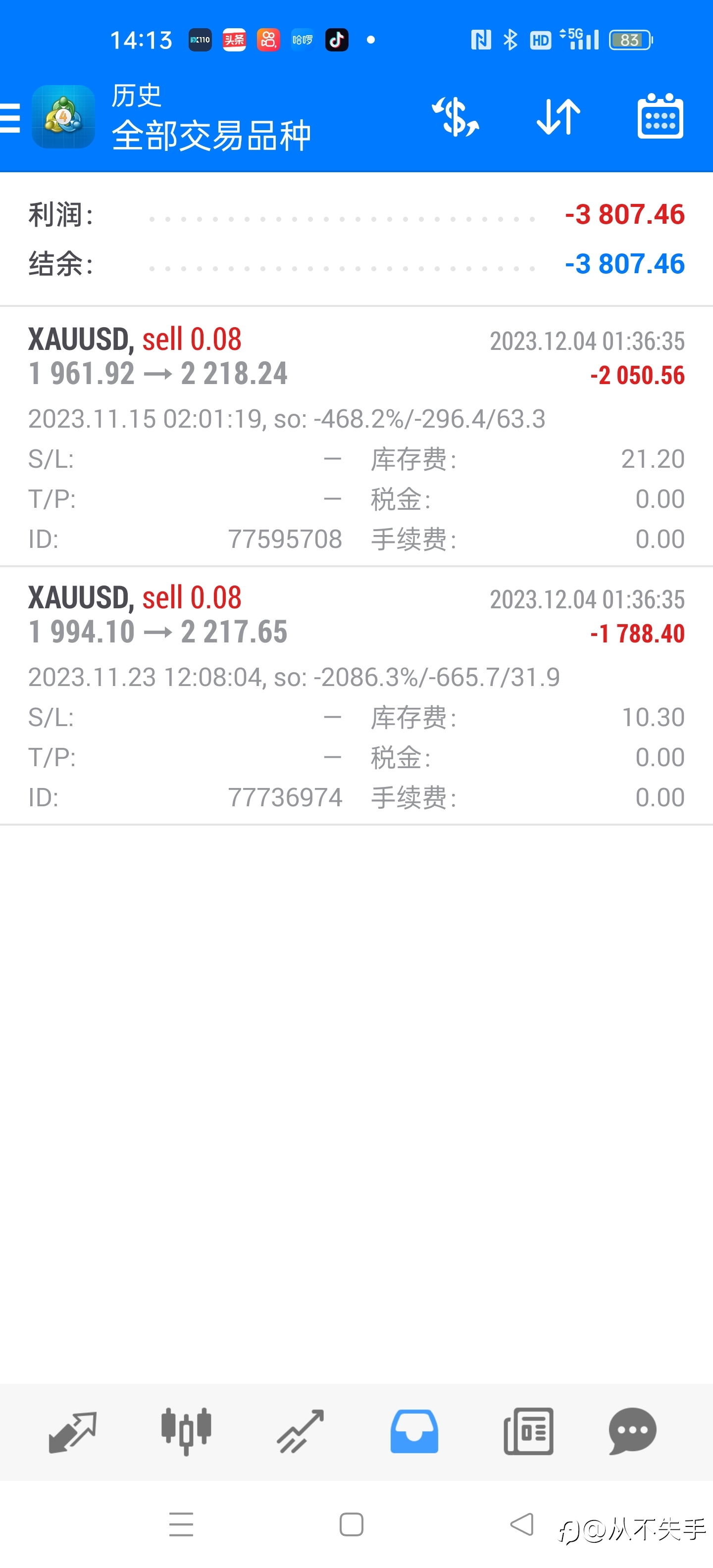Open the XAUUSD trade with ID 77595708
The width and height of the screenshot is (713, 1568).
[x=356, y=437]
